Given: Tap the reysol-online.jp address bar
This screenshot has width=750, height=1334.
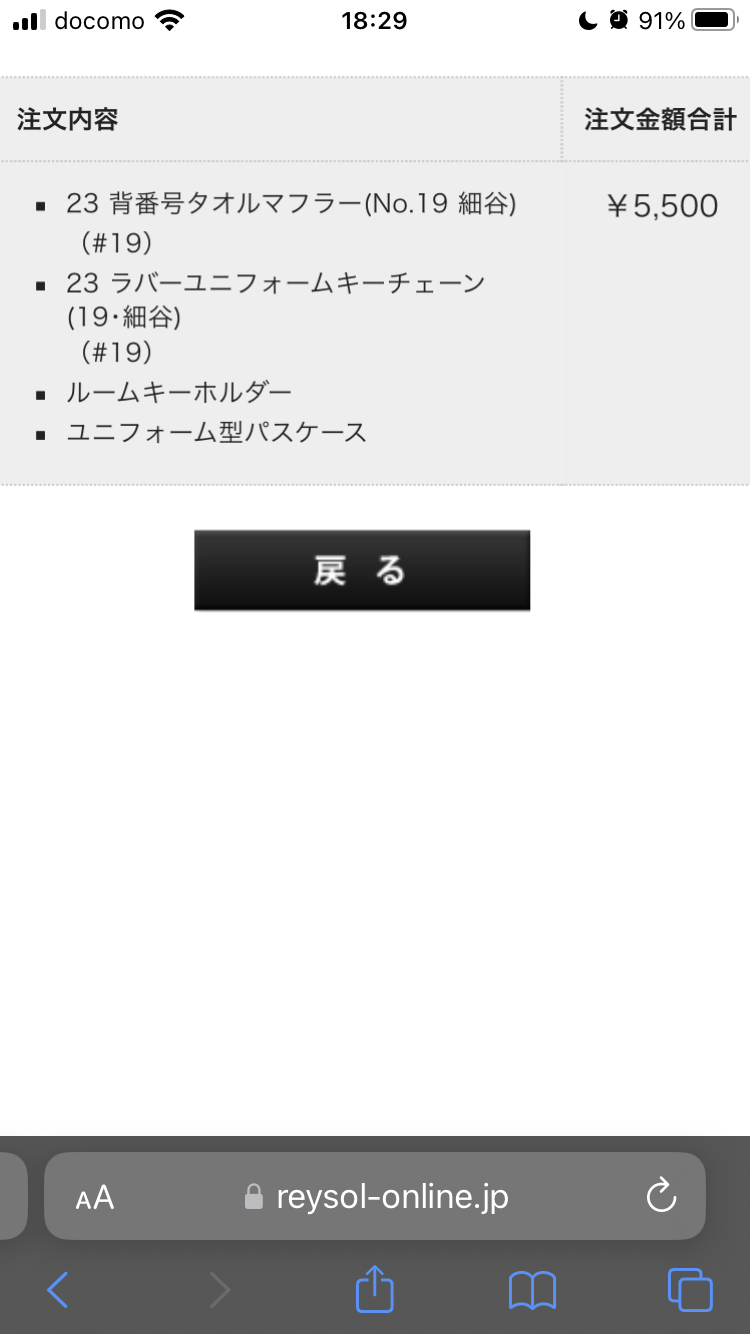Looking at the screenshot, I should coord(375,1196).
